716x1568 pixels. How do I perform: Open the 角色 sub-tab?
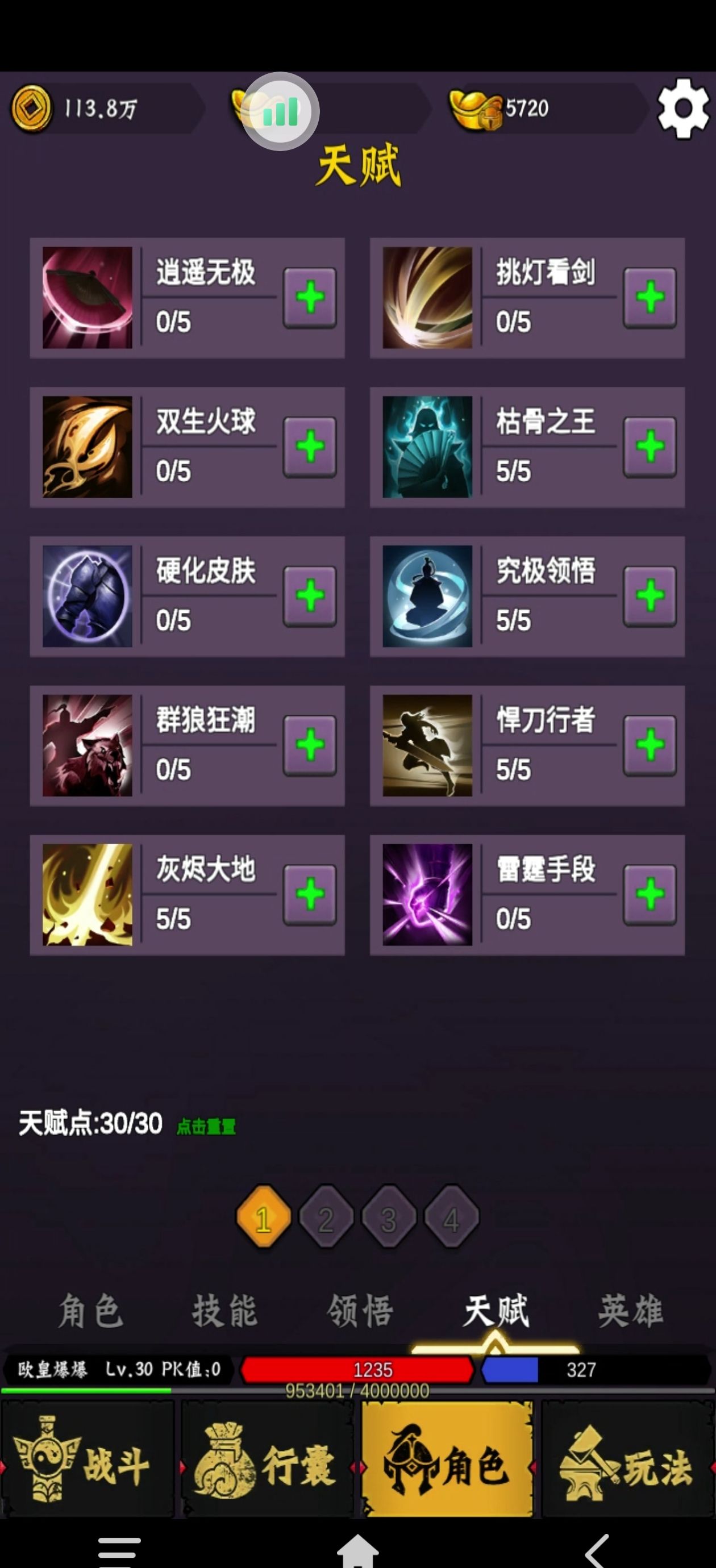point(90,1312)
